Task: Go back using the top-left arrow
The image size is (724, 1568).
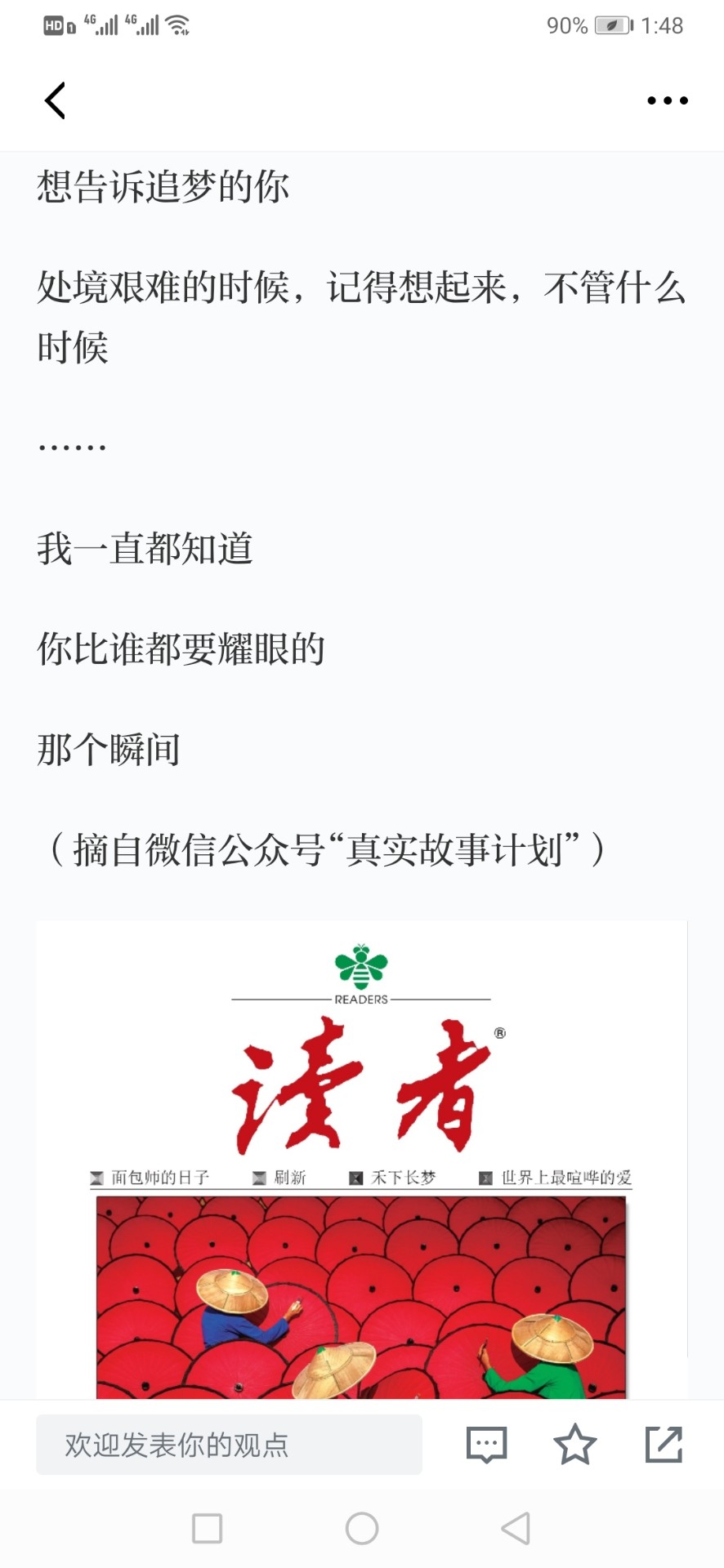Action: click(55, 100)
